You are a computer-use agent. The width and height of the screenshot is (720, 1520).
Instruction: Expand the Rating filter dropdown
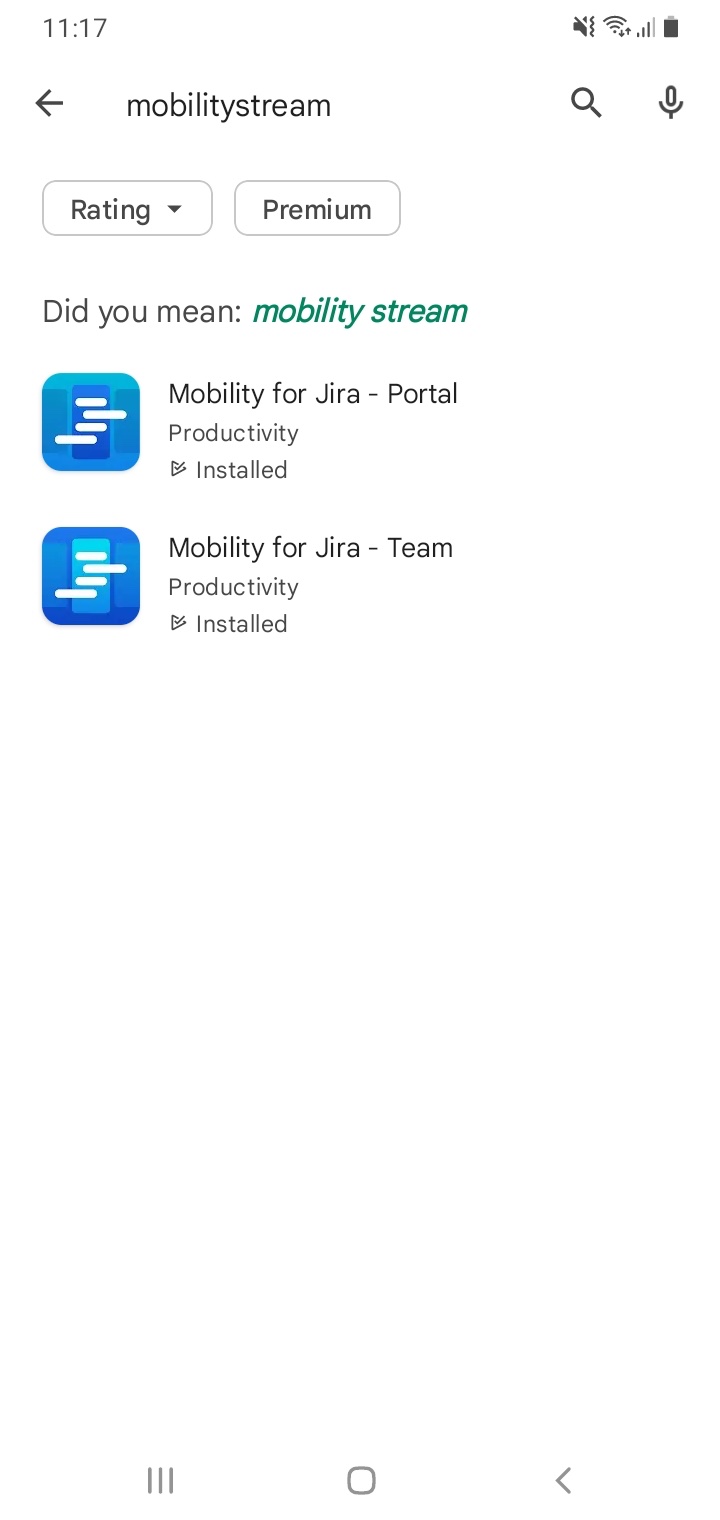click(x=127, y=209)
